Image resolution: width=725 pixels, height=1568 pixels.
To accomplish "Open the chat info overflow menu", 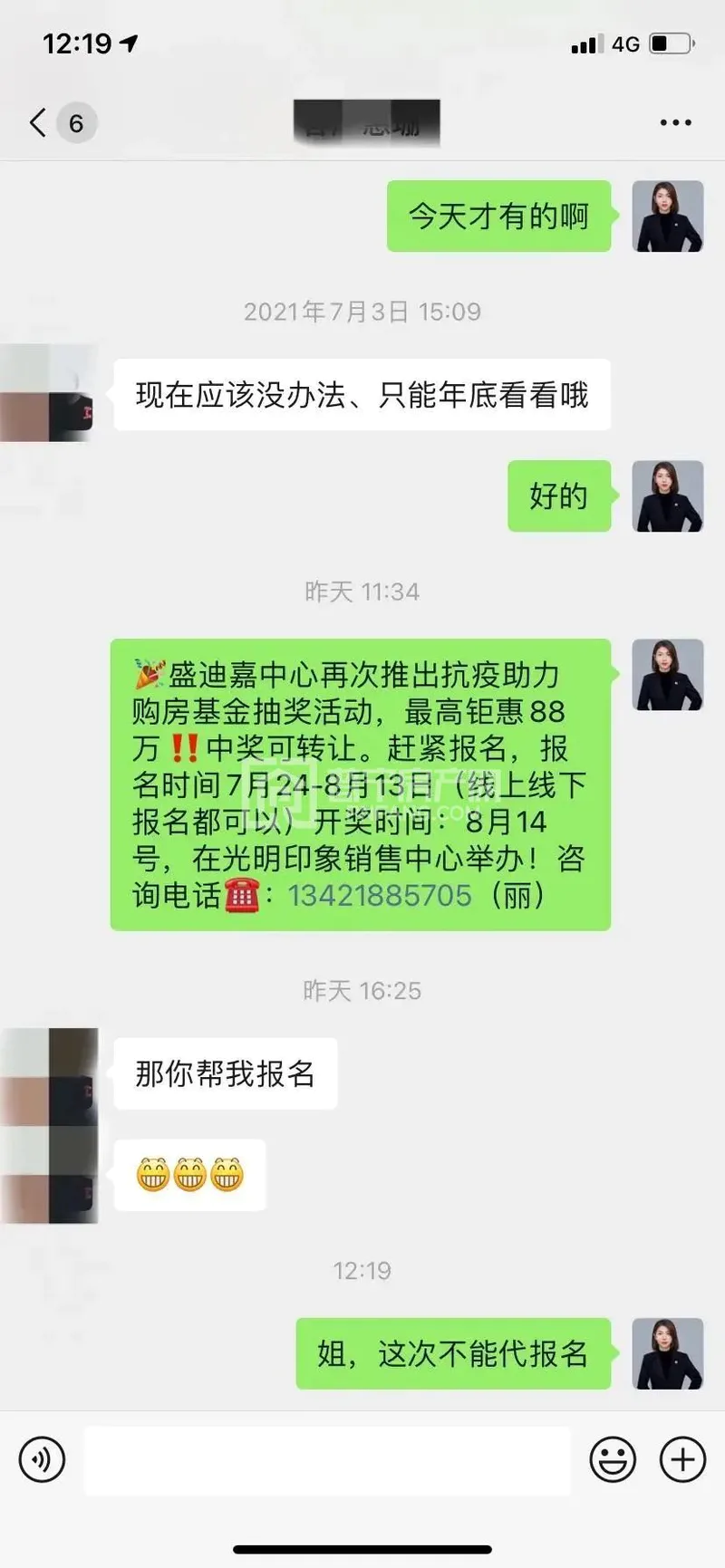I will [x=676, y=122].
